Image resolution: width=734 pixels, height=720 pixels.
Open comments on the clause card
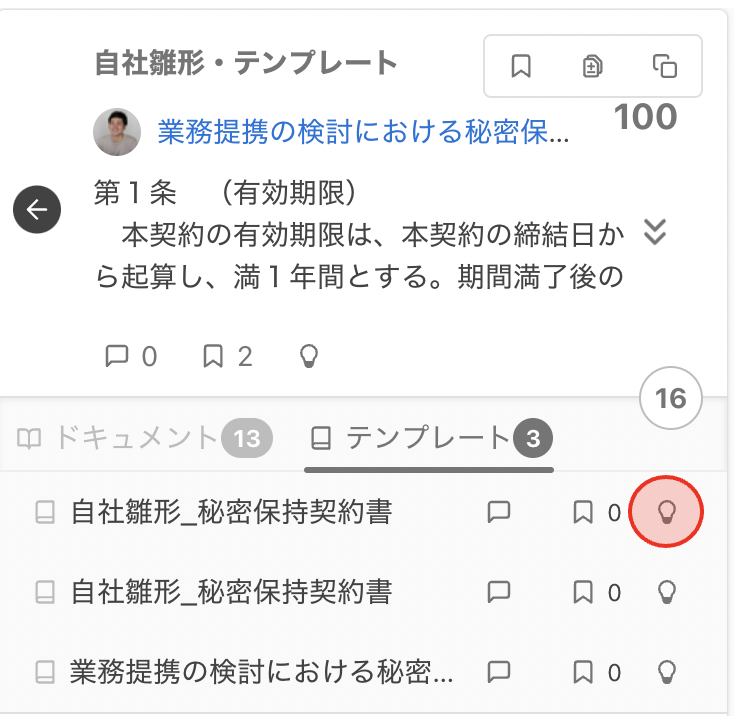130,356
